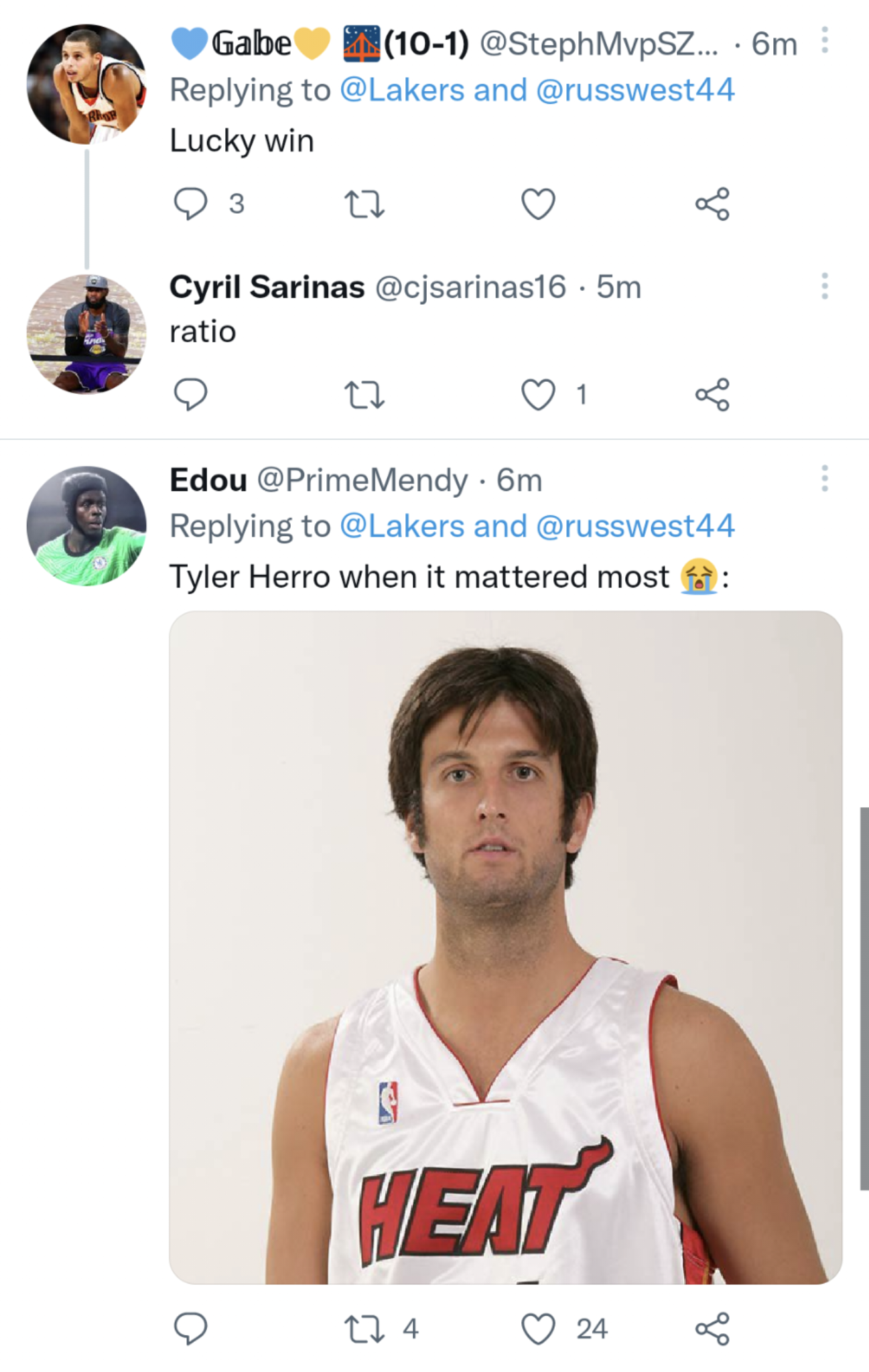This screenshot has width=869, height=1372.
Task: Open the options menu on Cyril Sarinas's tweet
Action: point(825,284)
